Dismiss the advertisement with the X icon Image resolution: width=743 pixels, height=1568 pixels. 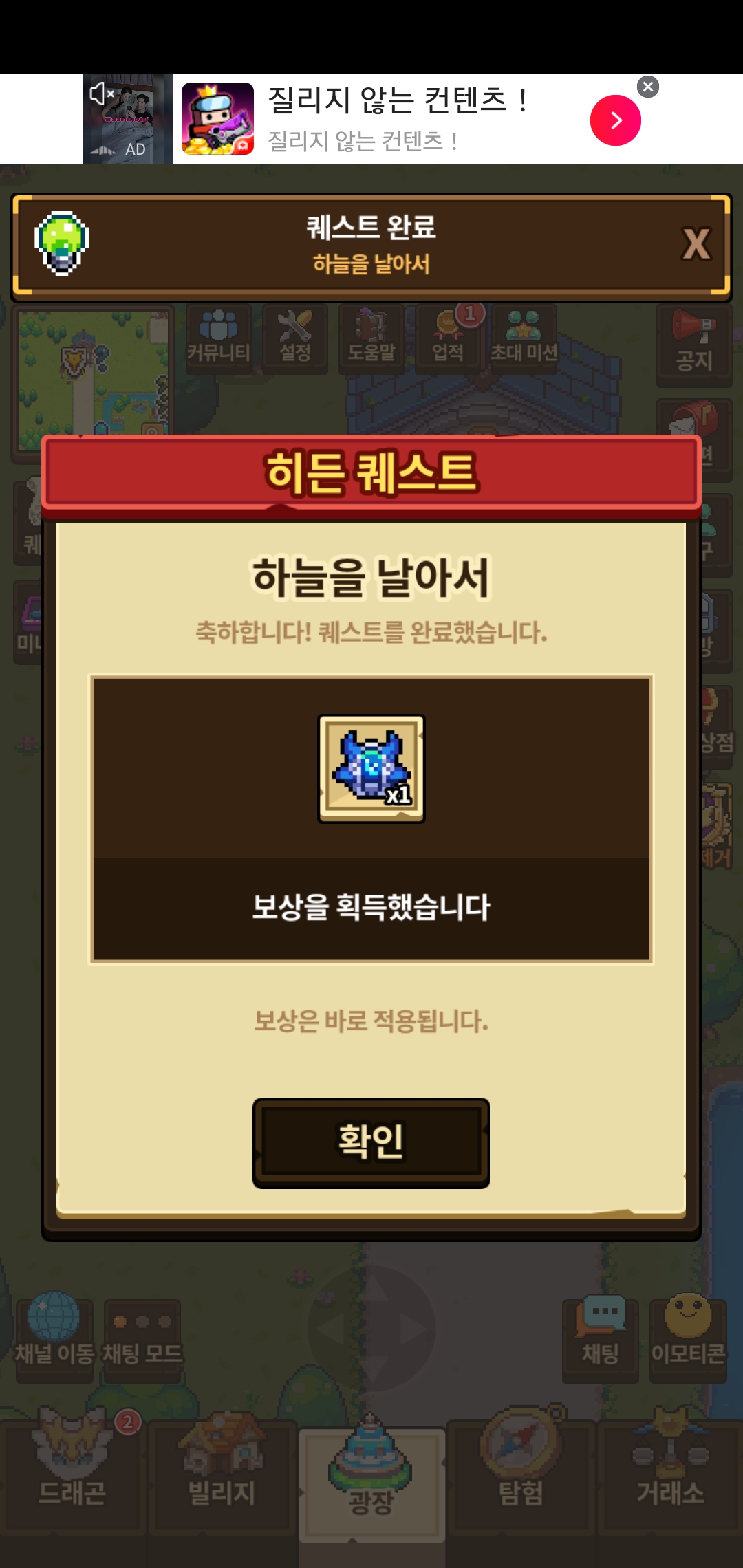coord(647,87)
